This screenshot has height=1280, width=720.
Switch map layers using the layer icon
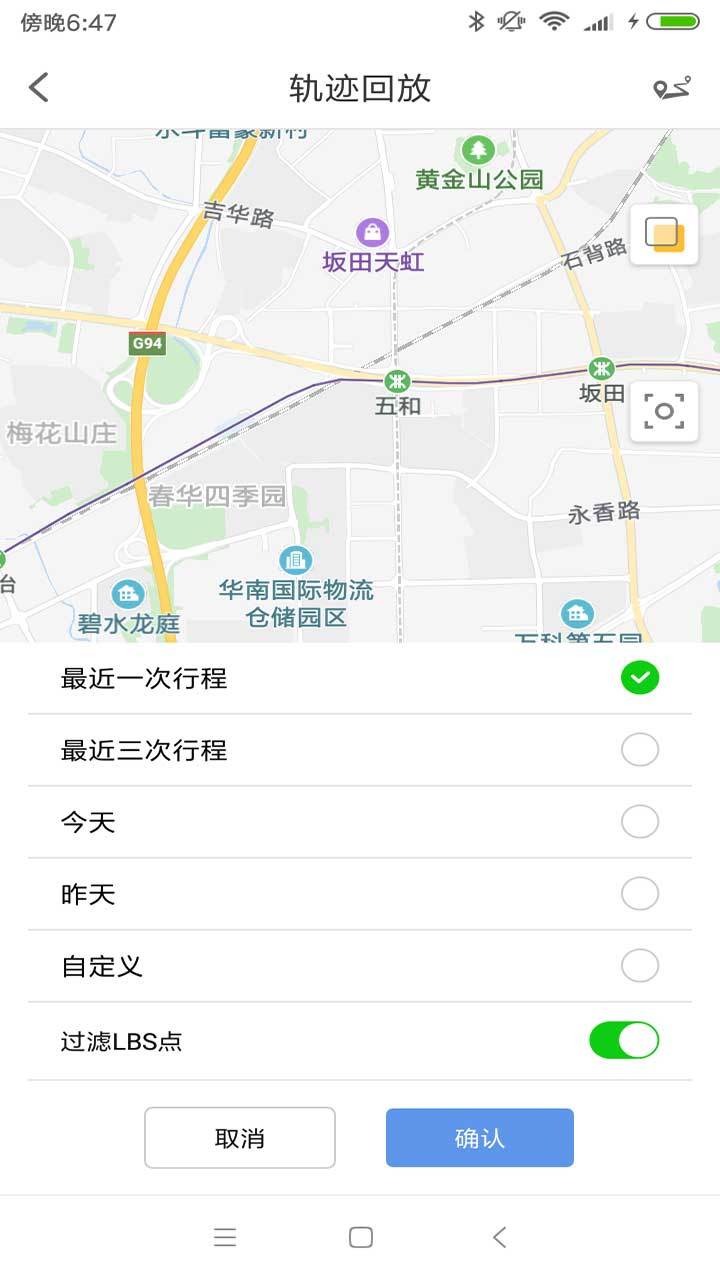(x=664, y=233)
